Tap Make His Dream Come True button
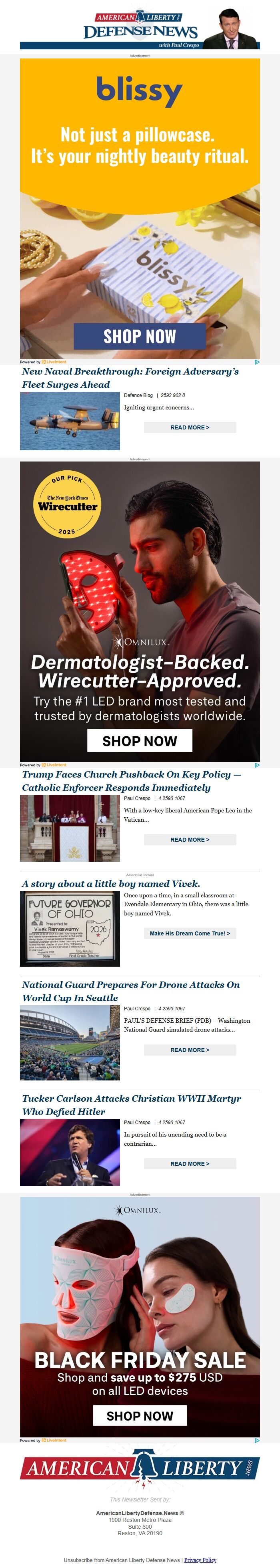This screenshot has width=280, height=1568. point(190,933)
